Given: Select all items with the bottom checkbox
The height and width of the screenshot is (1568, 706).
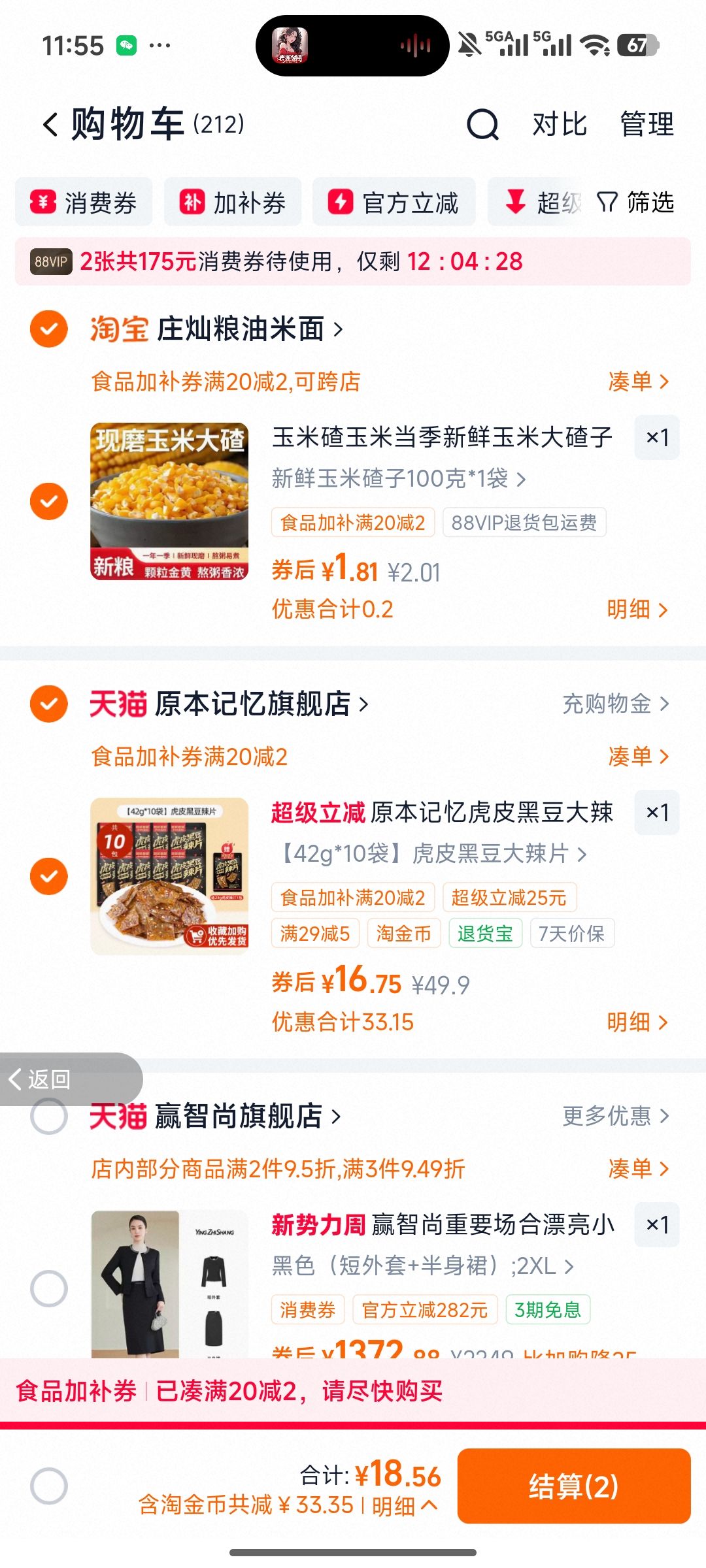Looking at the screenshot, I should (x=49, y=1486).
